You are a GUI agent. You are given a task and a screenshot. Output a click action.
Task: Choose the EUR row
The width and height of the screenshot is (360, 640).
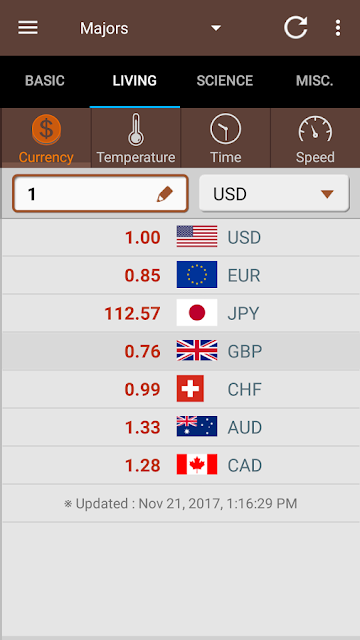point(181,276)
